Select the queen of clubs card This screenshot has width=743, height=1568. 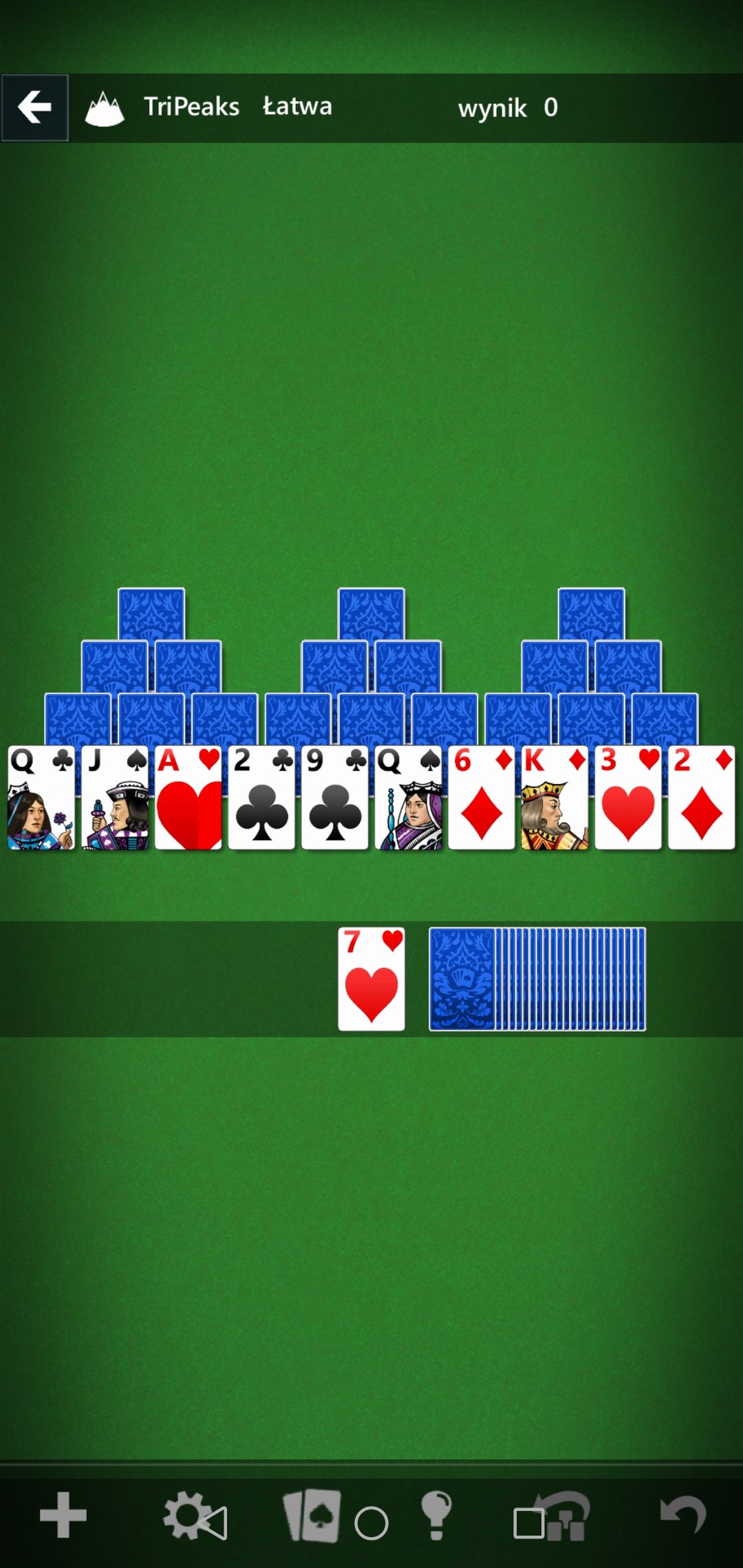coord(41,798)
